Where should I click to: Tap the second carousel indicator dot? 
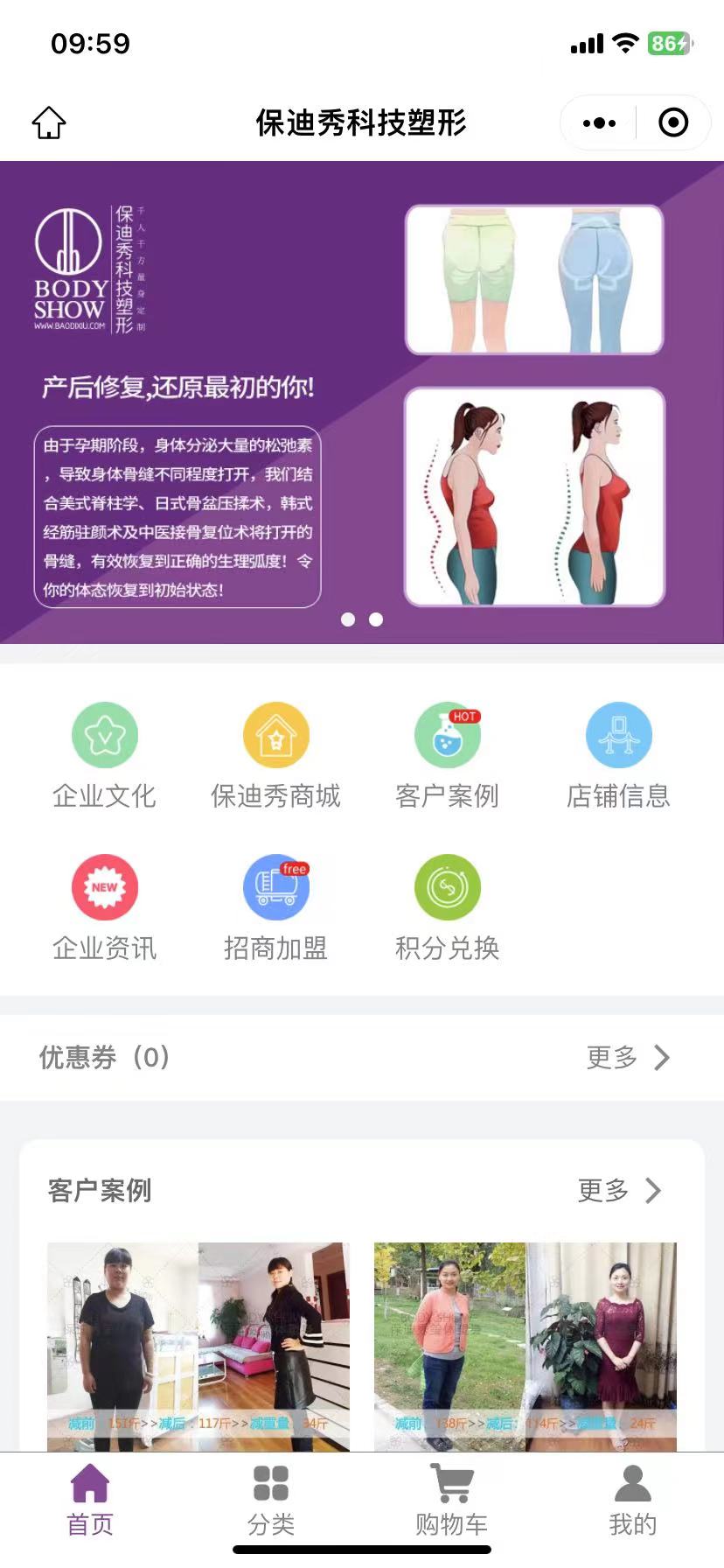point(376,619)
